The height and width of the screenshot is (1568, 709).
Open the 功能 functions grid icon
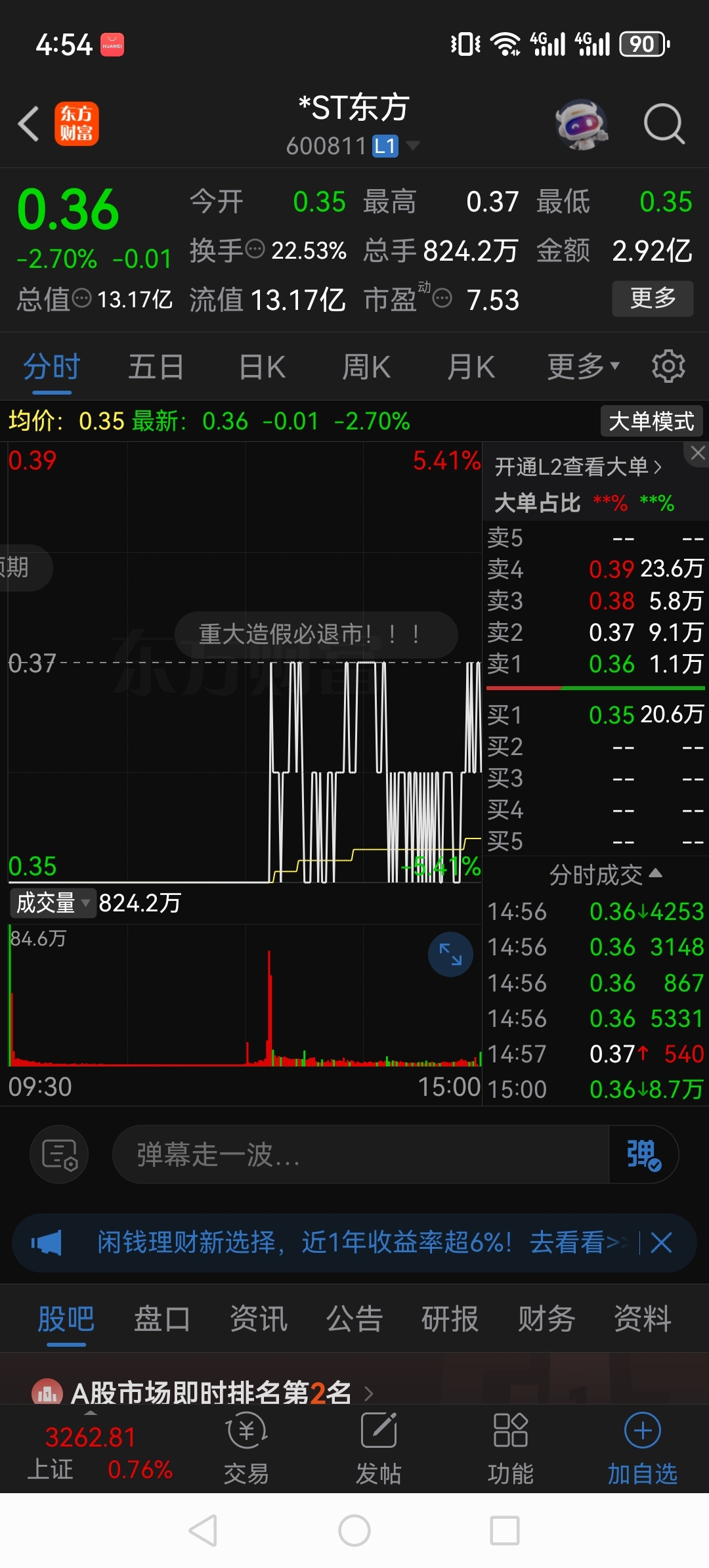tap(511, 1454)
